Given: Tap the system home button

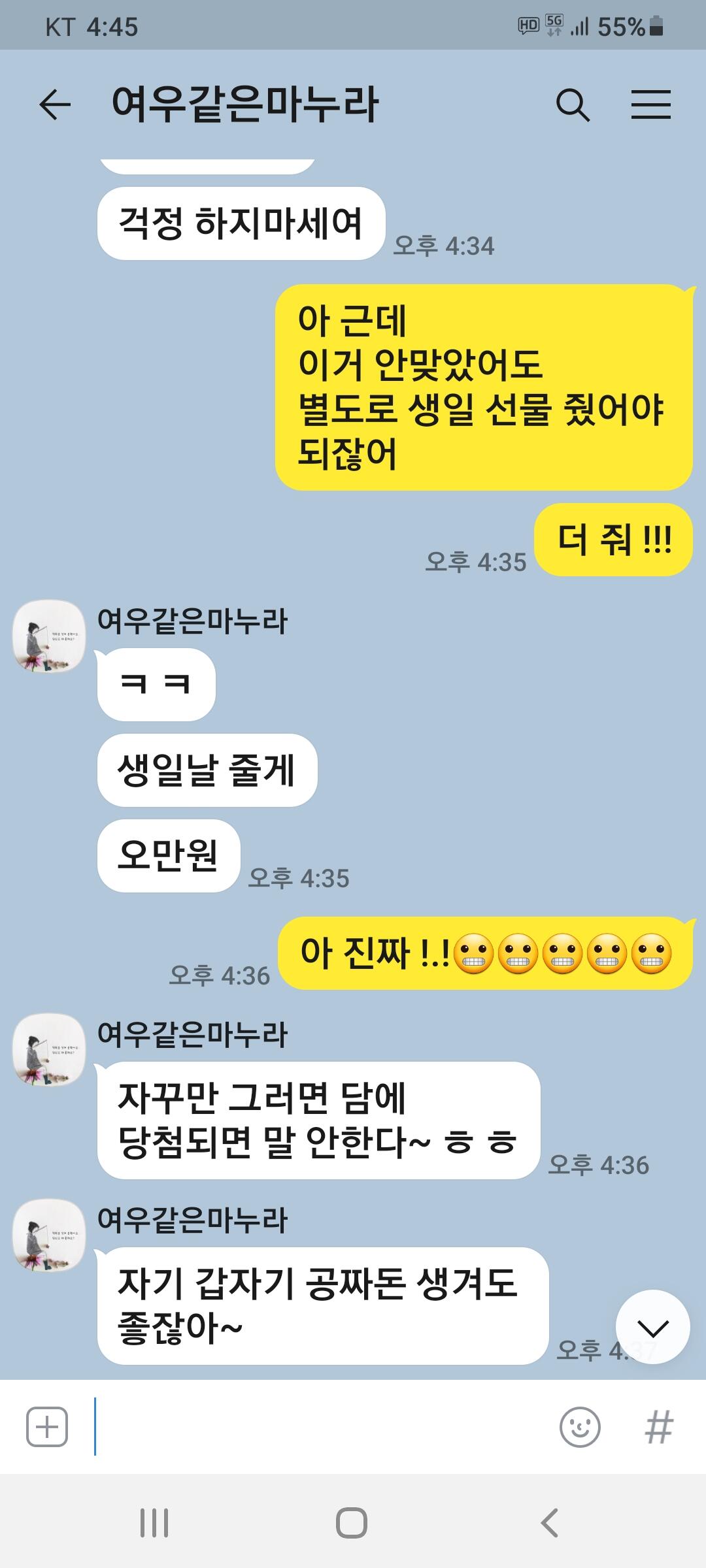Looking at the screenshot, I should point(352,1523).
